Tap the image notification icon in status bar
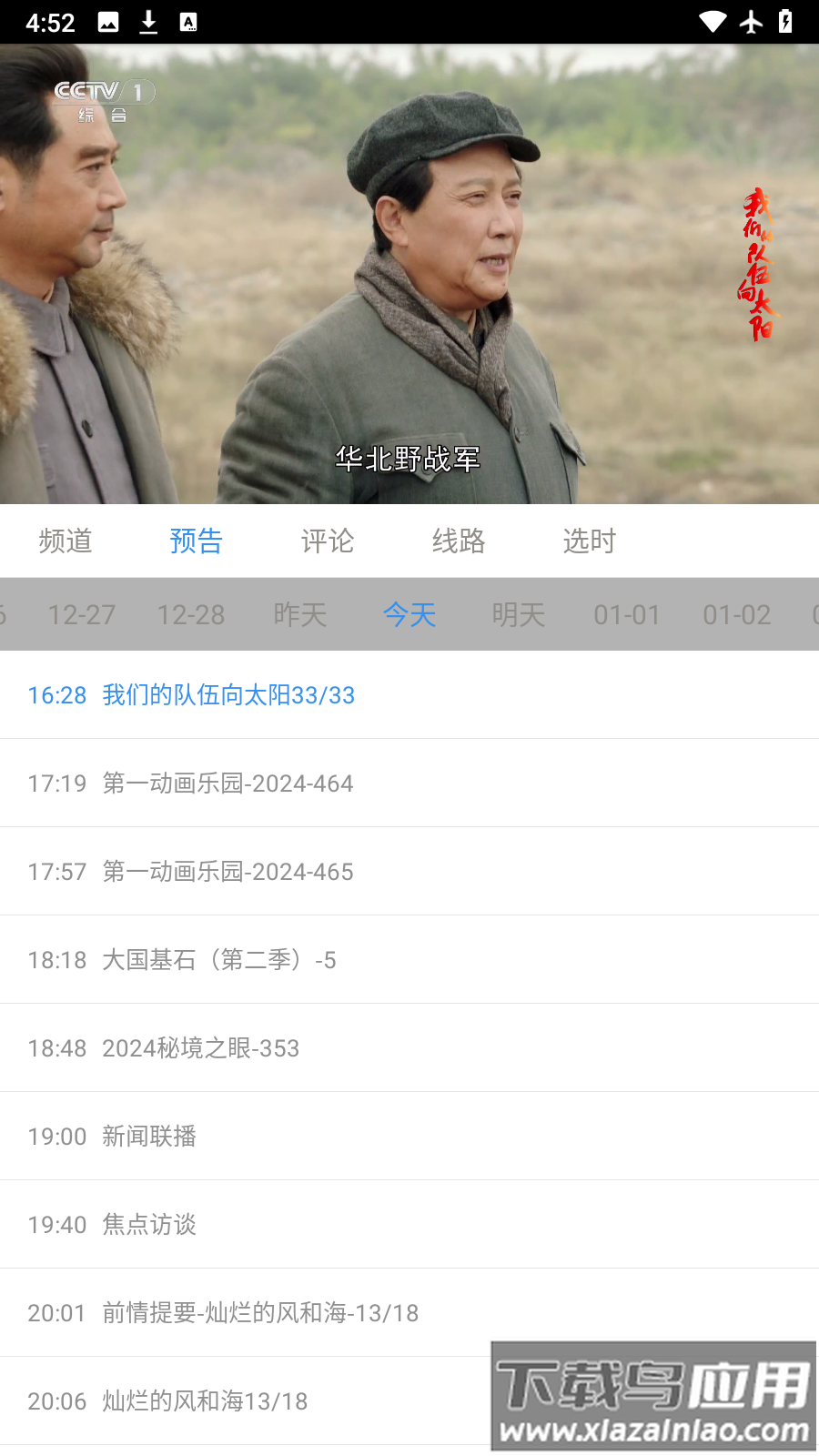819x1456 pixels. (108, 22)
